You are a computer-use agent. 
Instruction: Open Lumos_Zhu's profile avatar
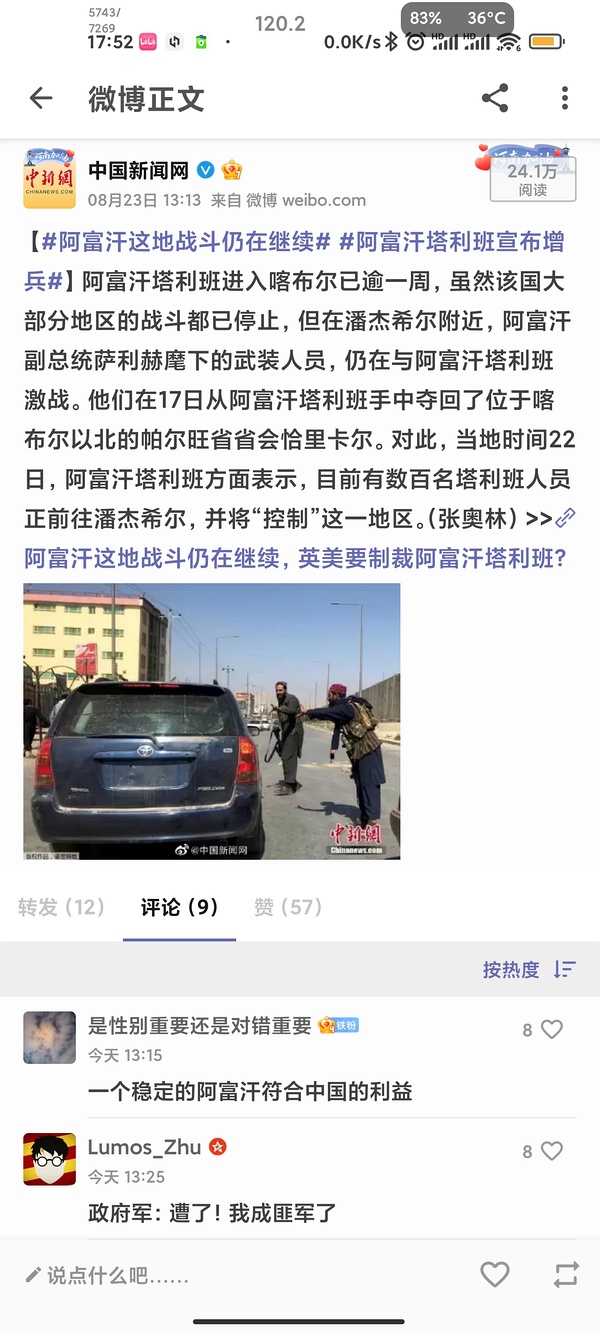click(x=49, y=1159)
